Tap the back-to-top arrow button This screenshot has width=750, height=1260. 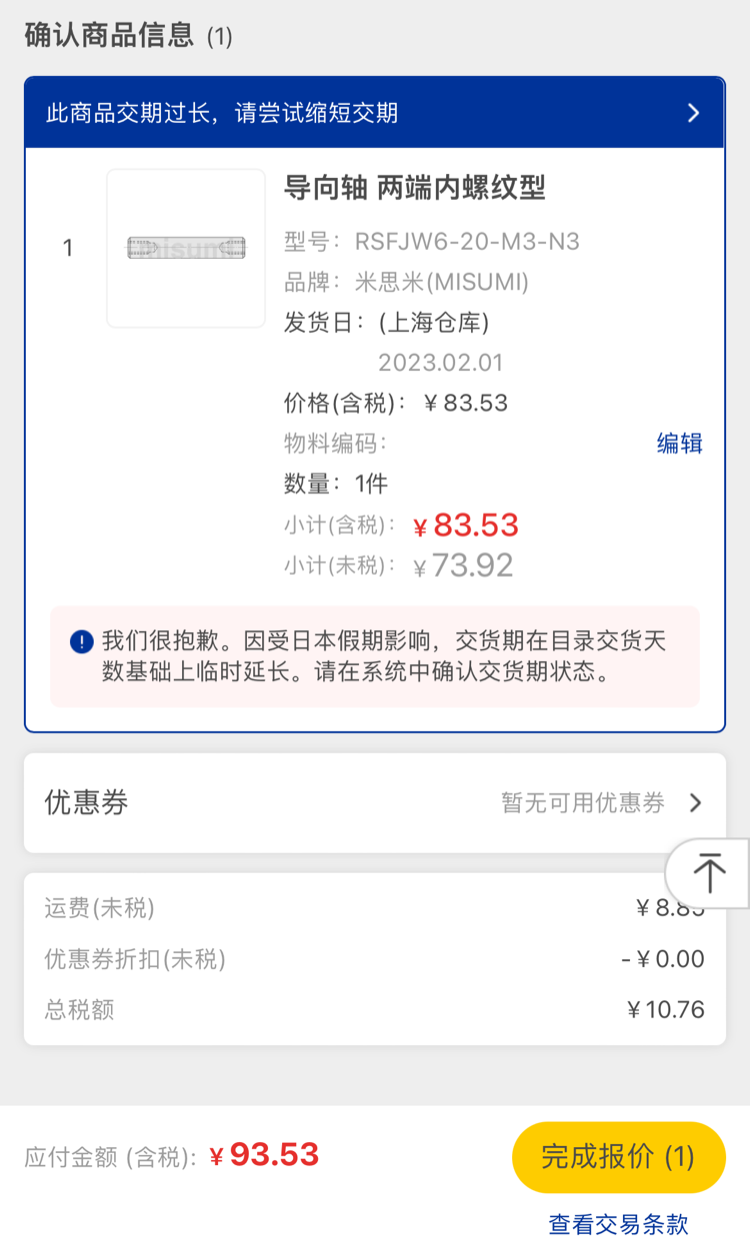[709, 873]
